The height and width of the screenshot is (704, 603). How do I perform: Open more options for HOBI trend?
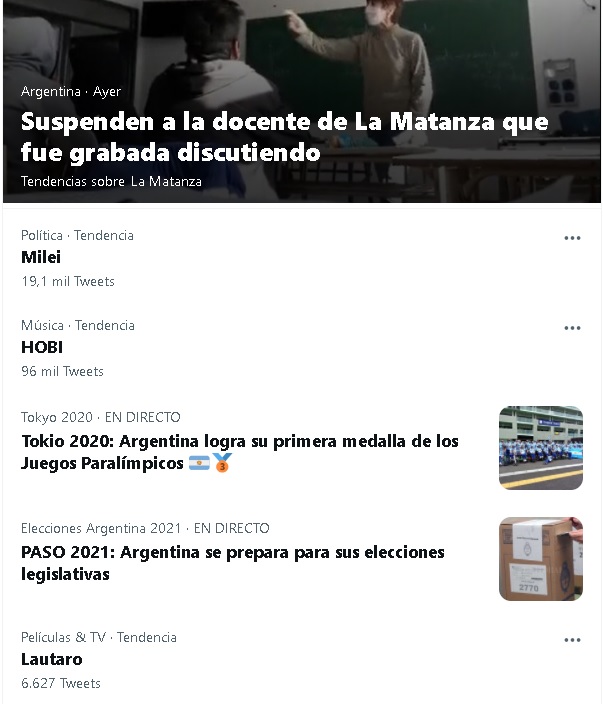click(x=572, y=328)
